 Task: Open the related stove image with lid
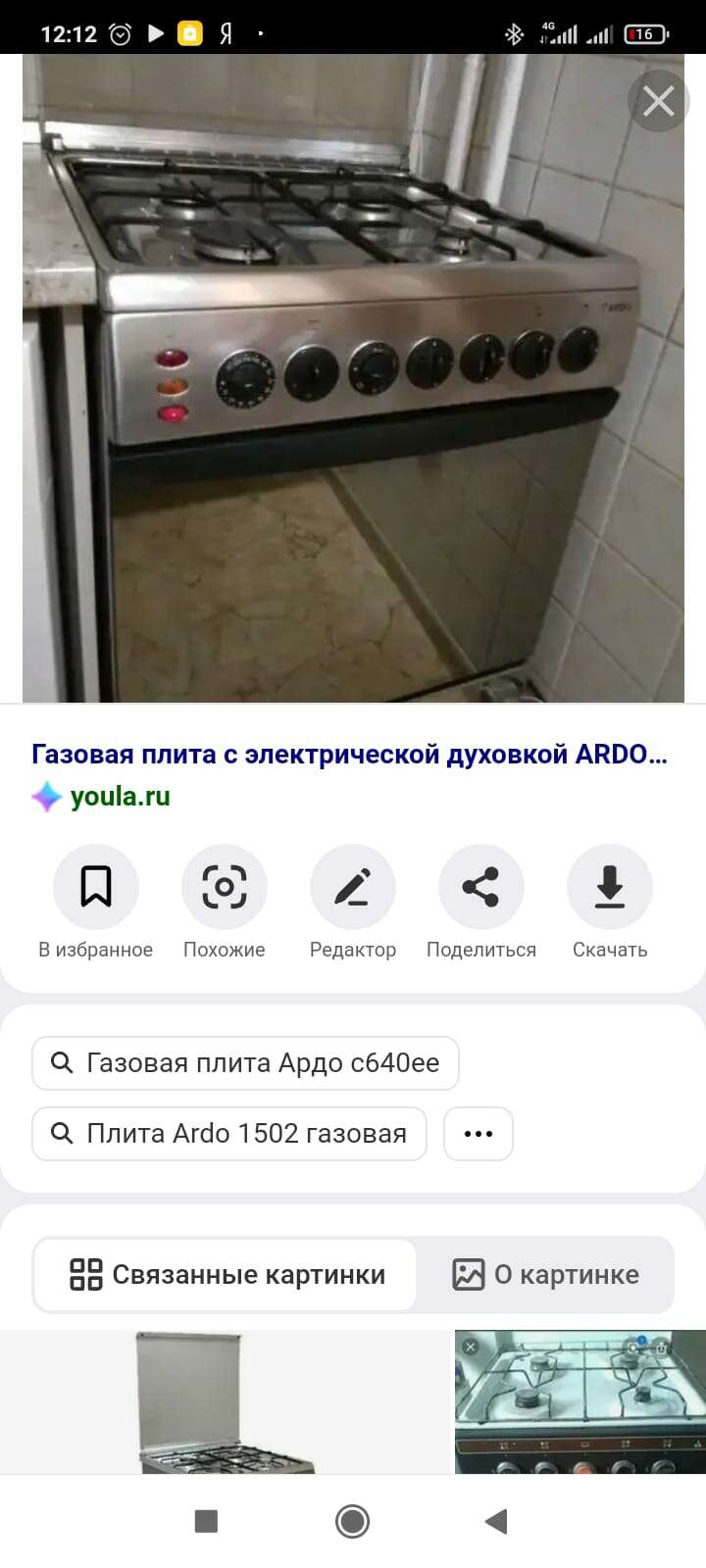pyautogui.click(x=225, y=1401)
